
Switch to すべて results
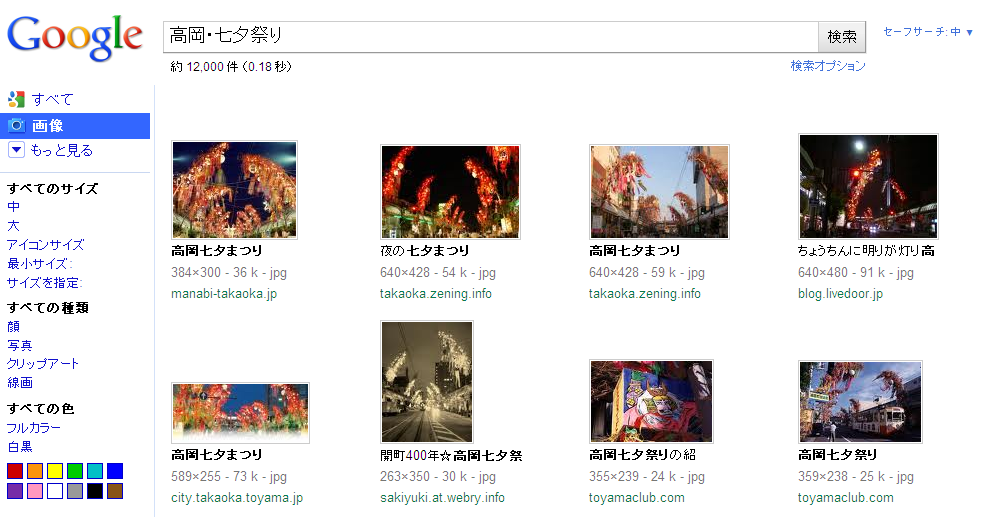point(52,99)
